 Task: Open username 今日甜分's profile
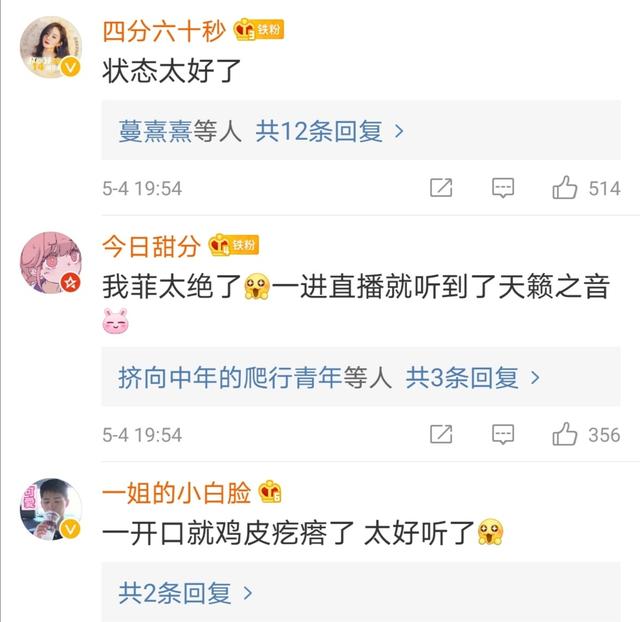point(151,245)
